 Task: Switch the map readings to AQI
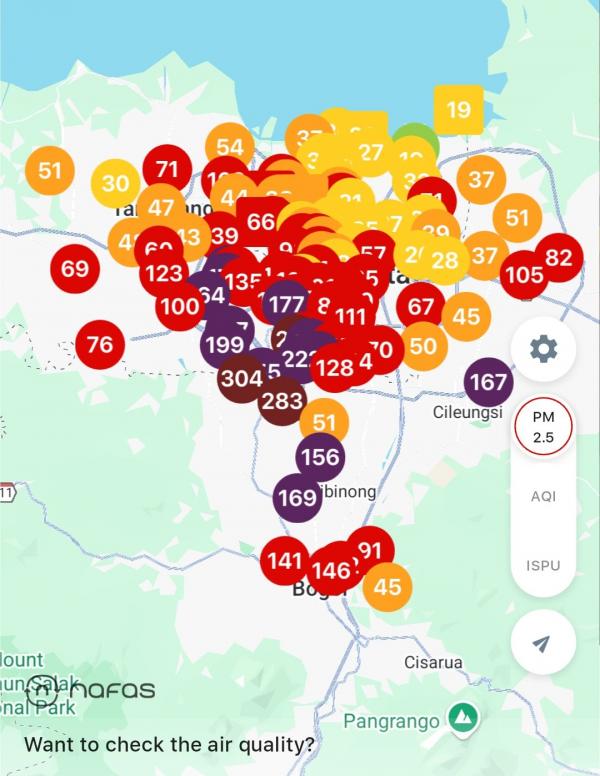tap(543, 496)
